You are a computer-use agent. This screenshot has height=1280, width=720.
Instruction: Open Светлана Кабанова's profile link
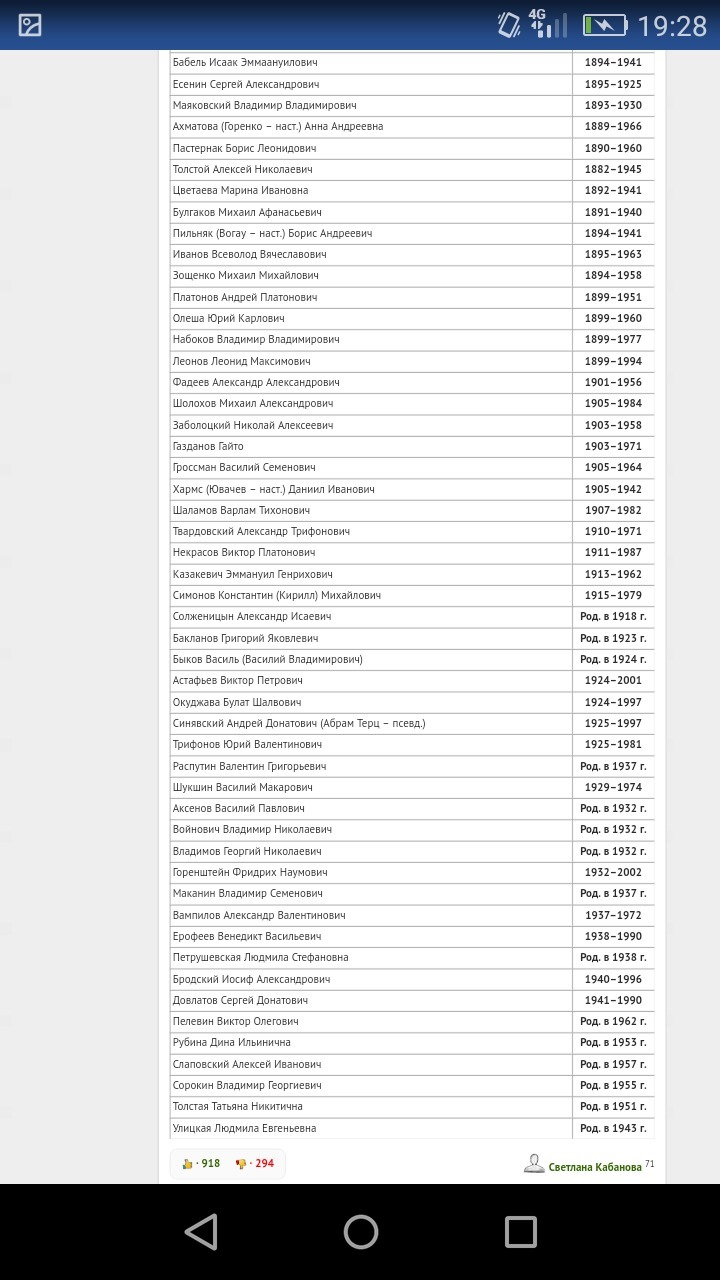594,1166
